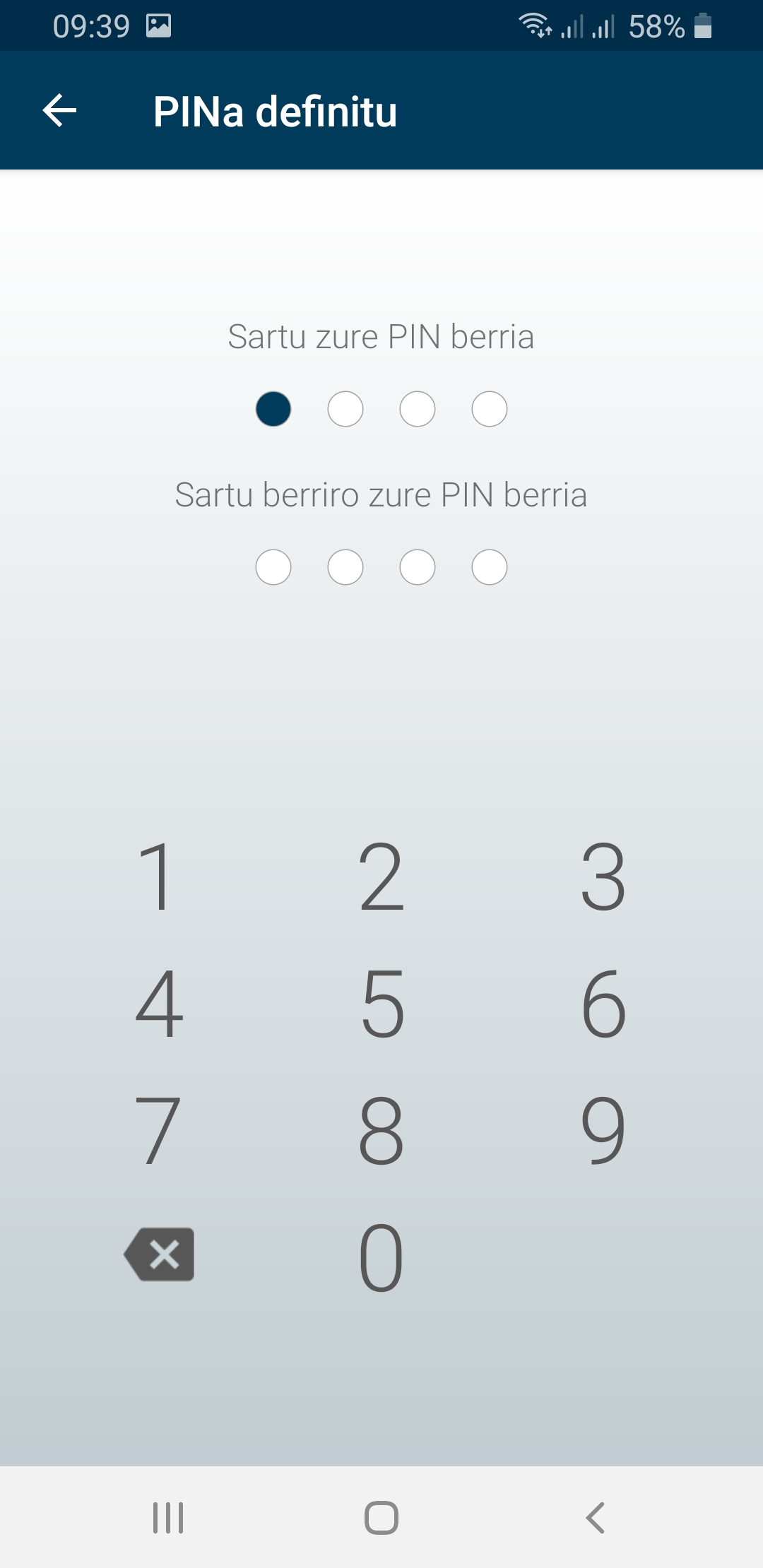Viewport: 763px width, 1568px height.
Task: Go to the home screen
Action: tap(381, 1517)
